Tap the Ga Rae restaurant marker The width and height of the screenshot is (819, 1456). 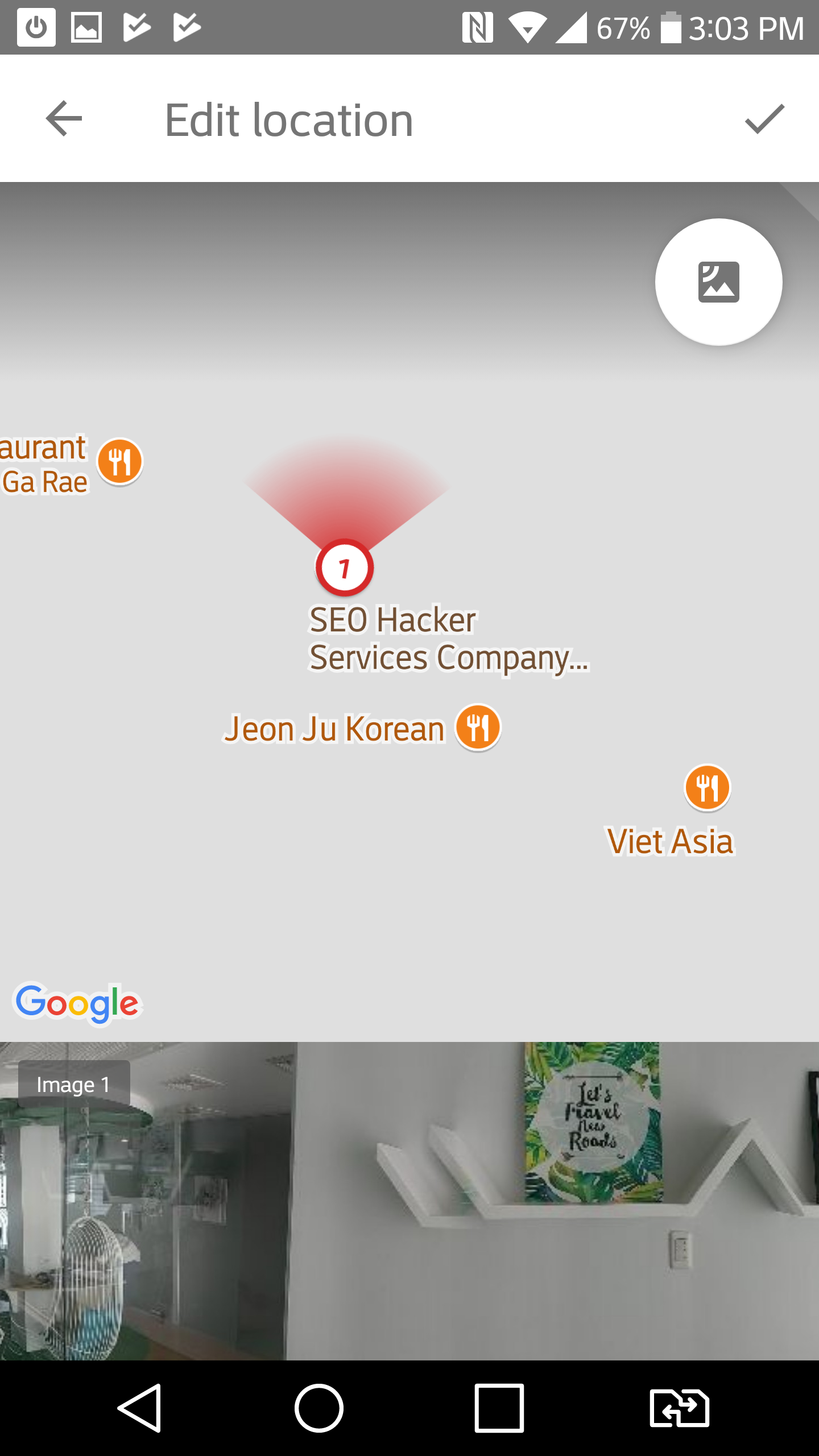tap(119, 461)
